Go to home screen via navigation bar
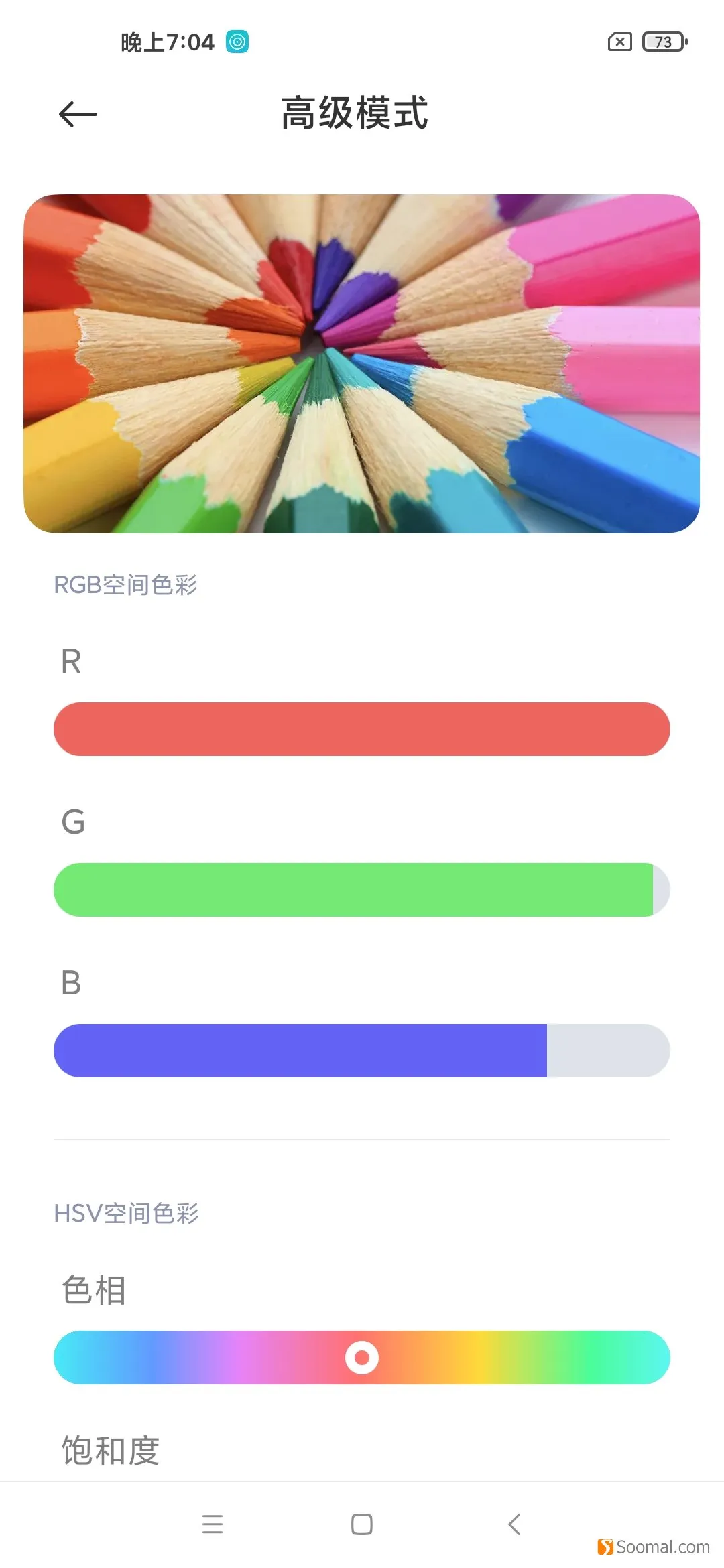724x1568 pixels. [362, 1524]
